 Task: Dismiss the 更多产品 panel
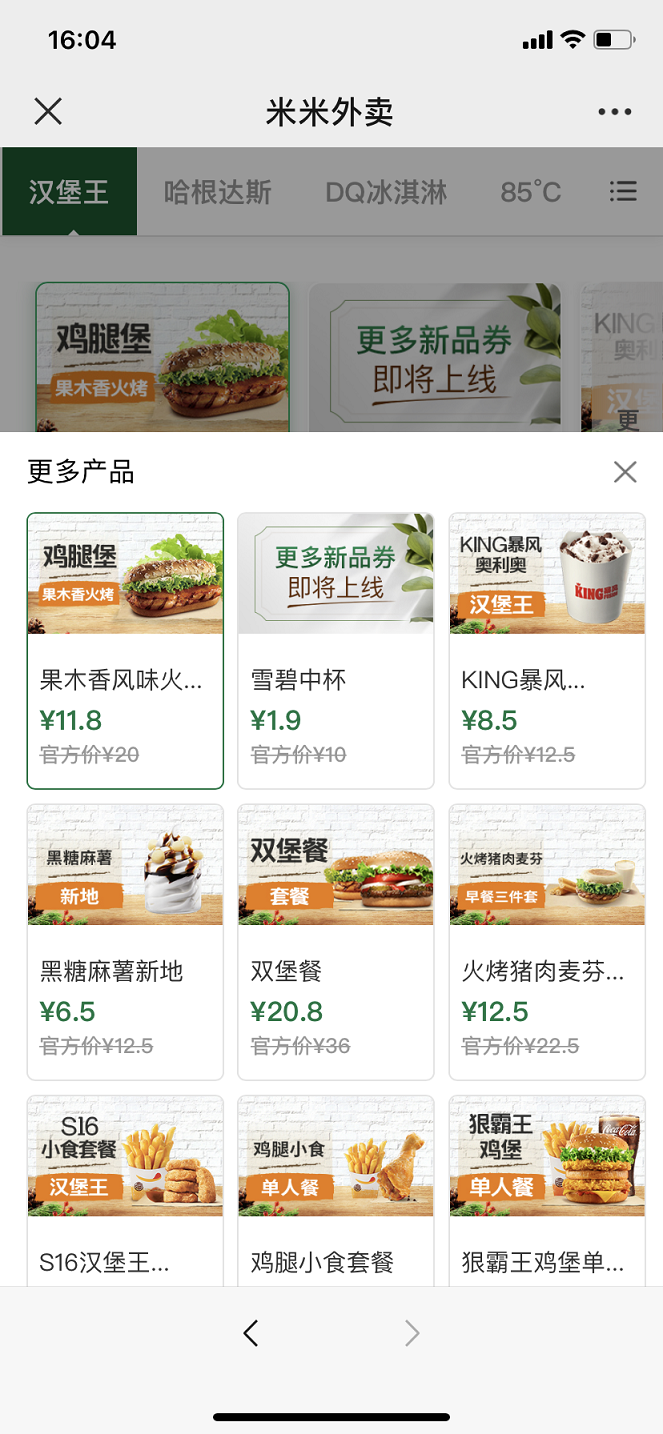[625, 472]
